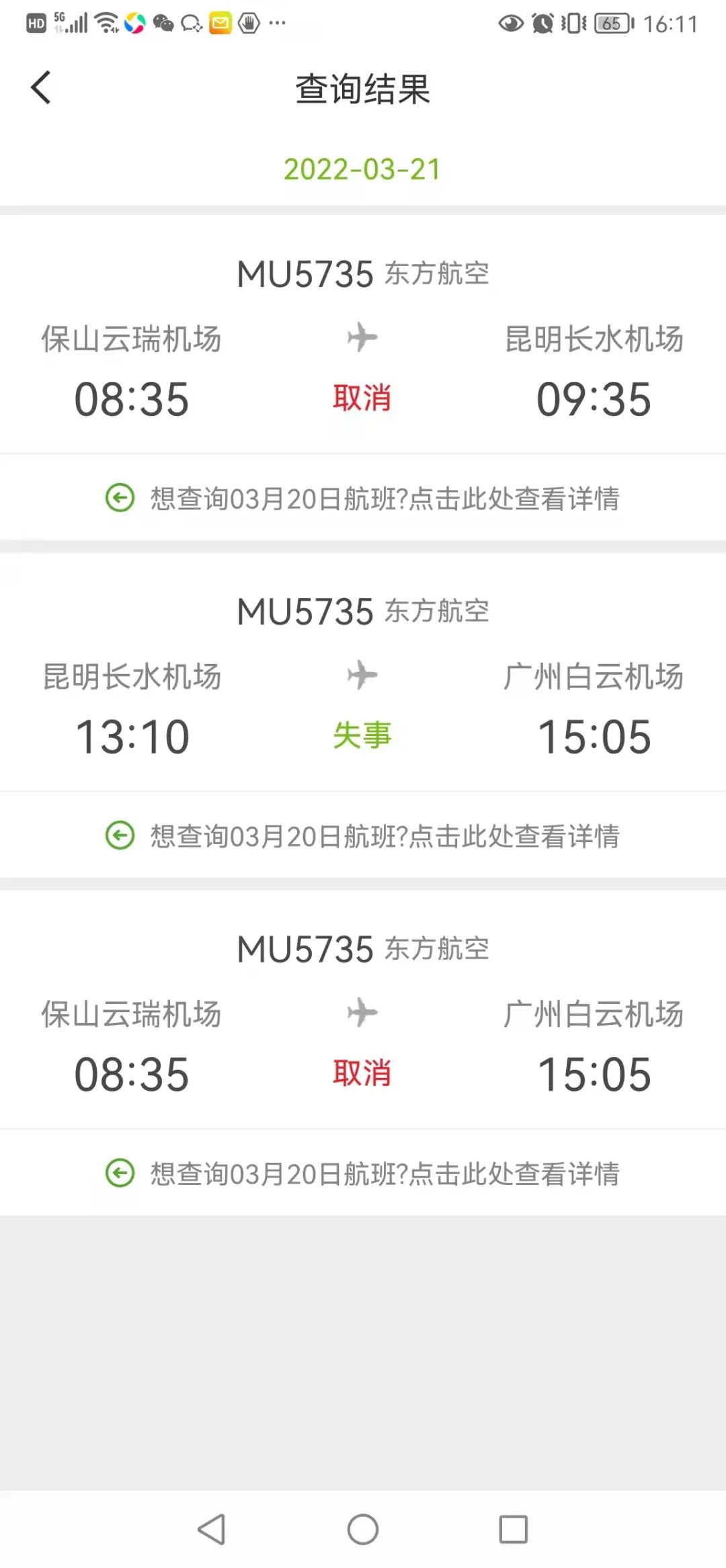Viewport: 726px width, 1568px height.
Task: Select the date 2022-03-21
Action: 363,169
